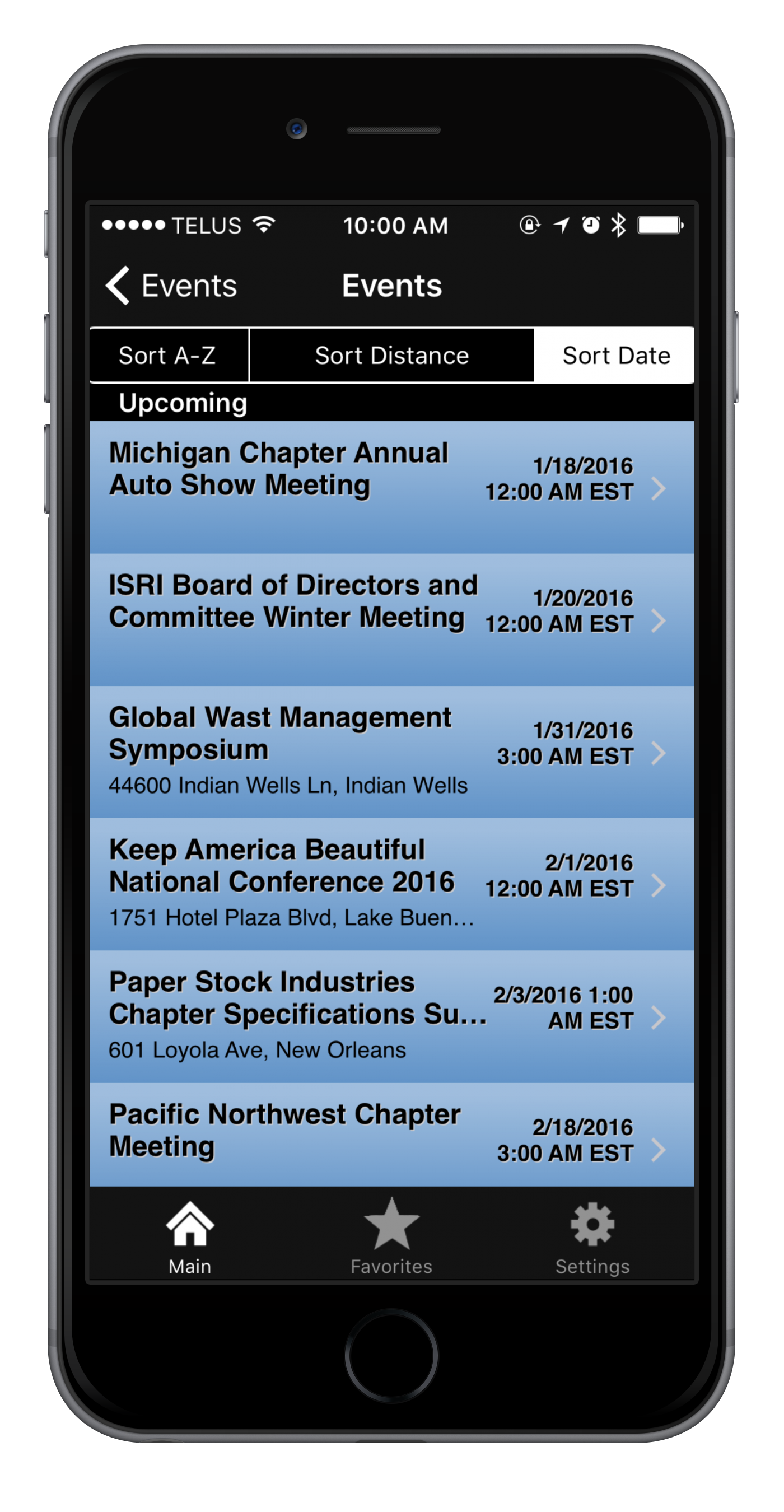The image size is (784, 1512).
Task: View ISRI Board of Directors Winter Meeting
Action: click(x=391, y=619)
